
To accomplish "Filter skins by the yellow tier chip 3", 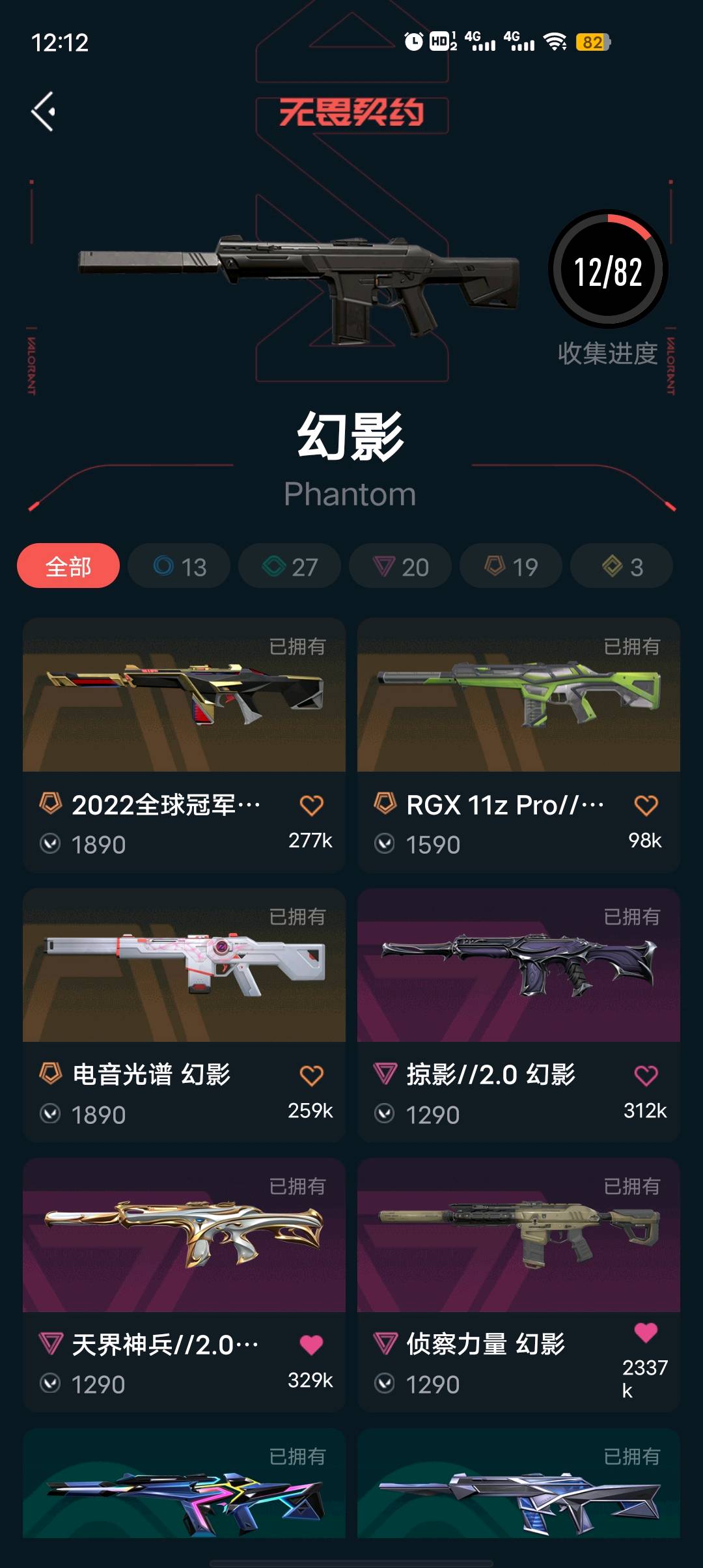I will [622, 566].
